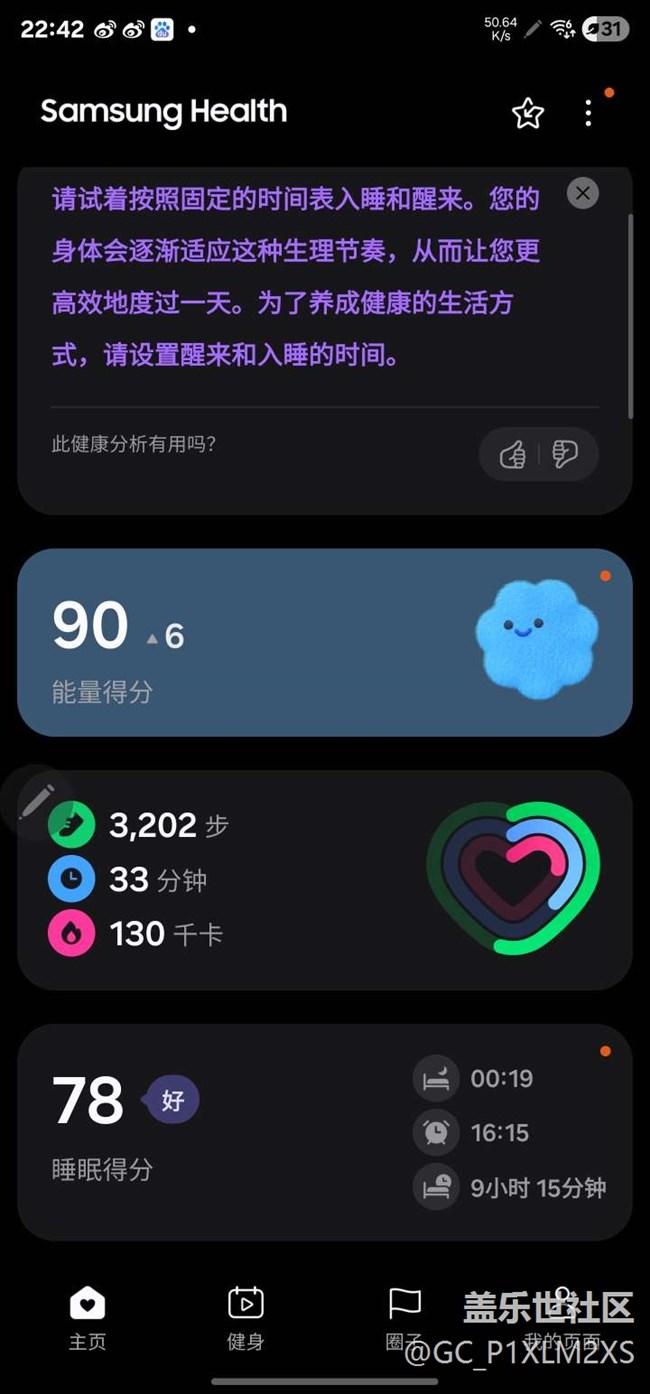Open the 睡眠得分 sleep score card

[325, 1132]
